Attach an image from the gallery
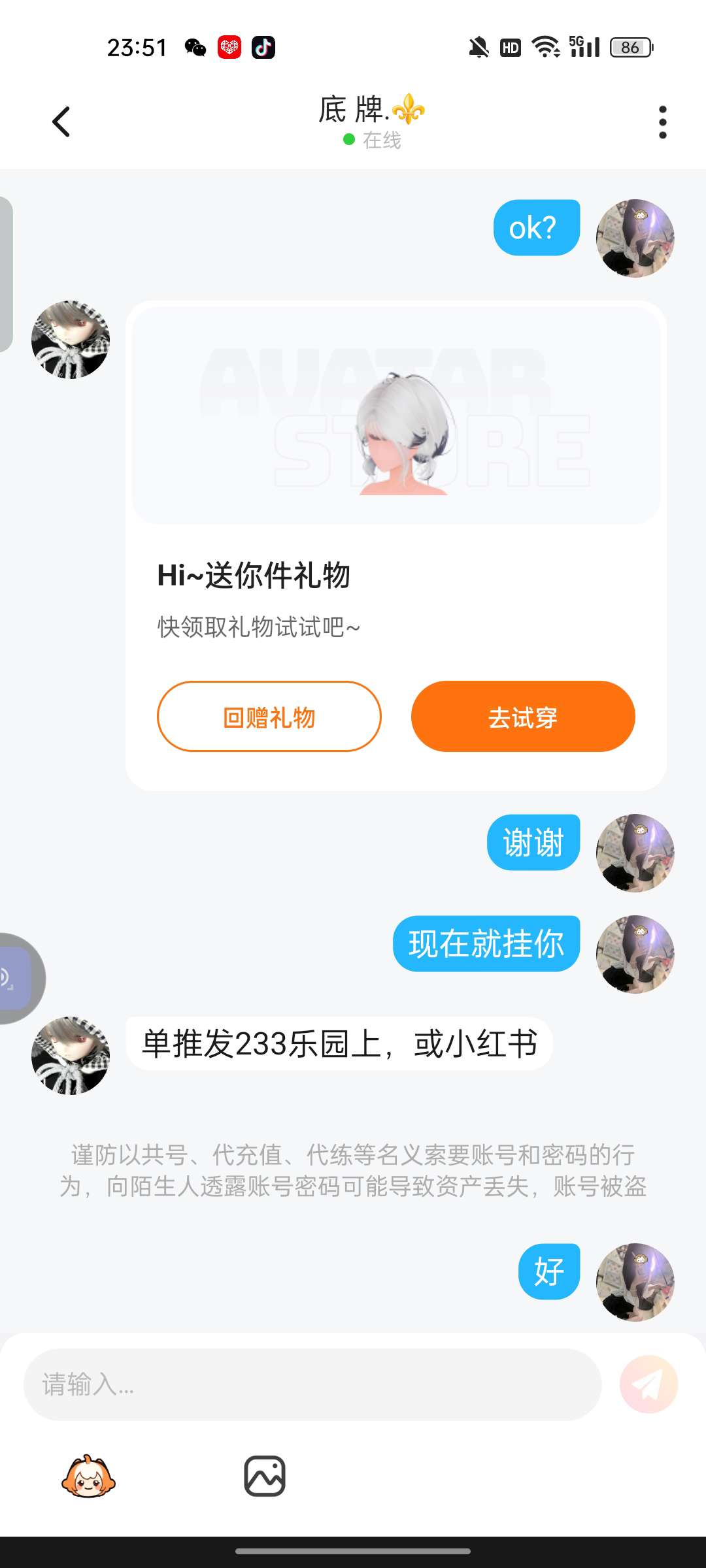 click(x=265, y=1477)
